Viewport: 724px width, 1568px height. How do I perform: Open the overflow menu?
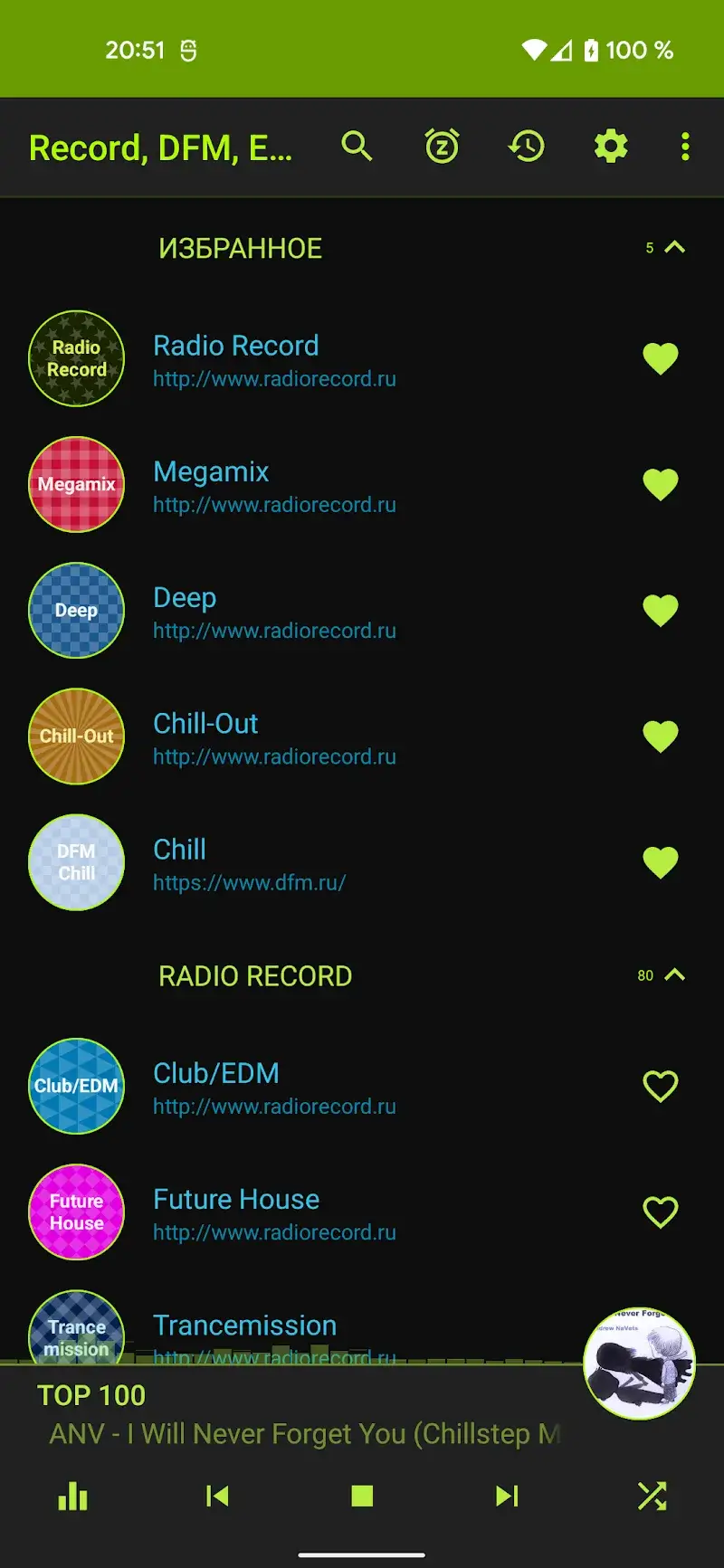click(x=685, y=146)
